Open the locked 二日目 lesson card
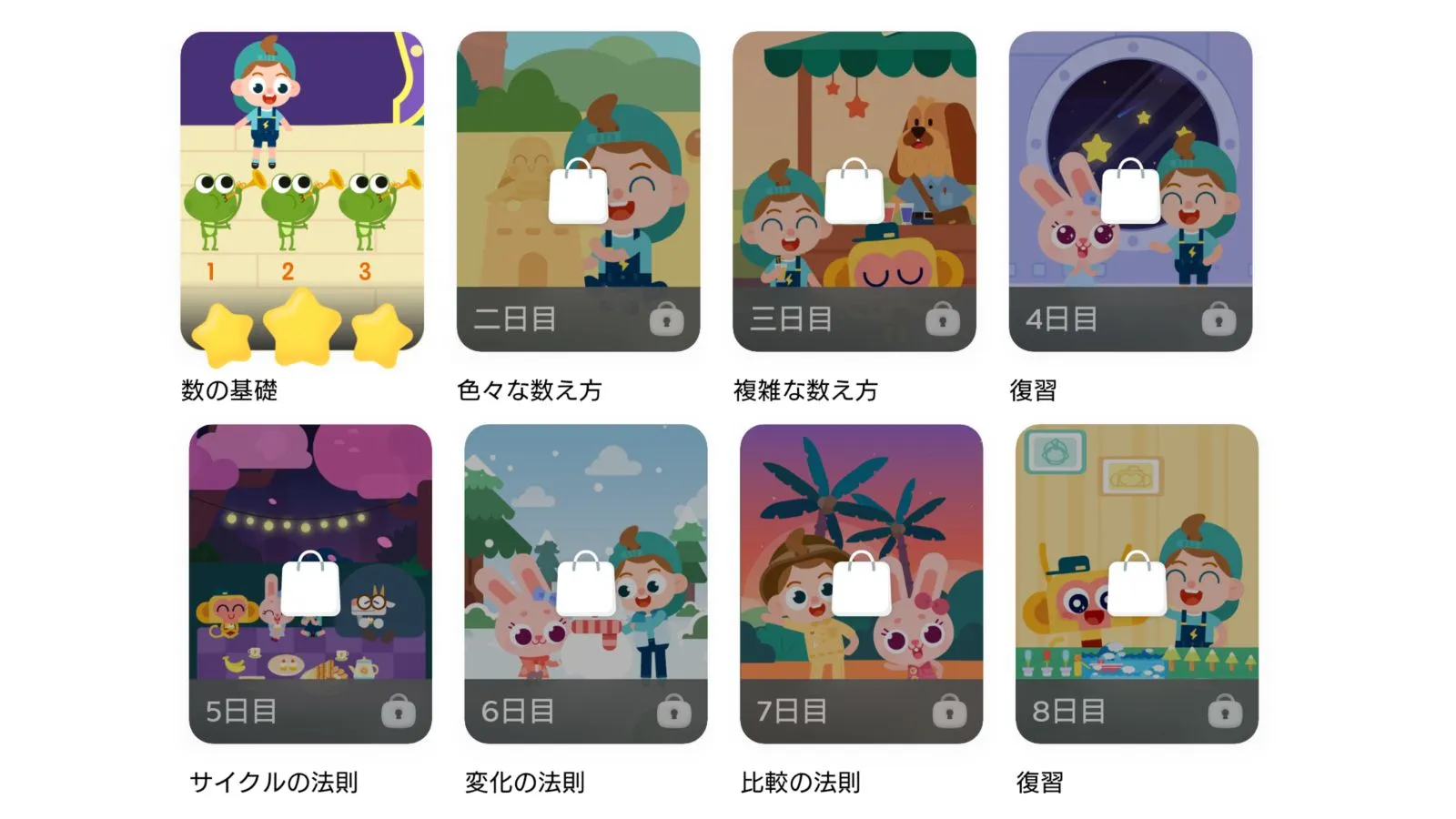This screenshot has height=819, width=1456. [x=578, y=191]
